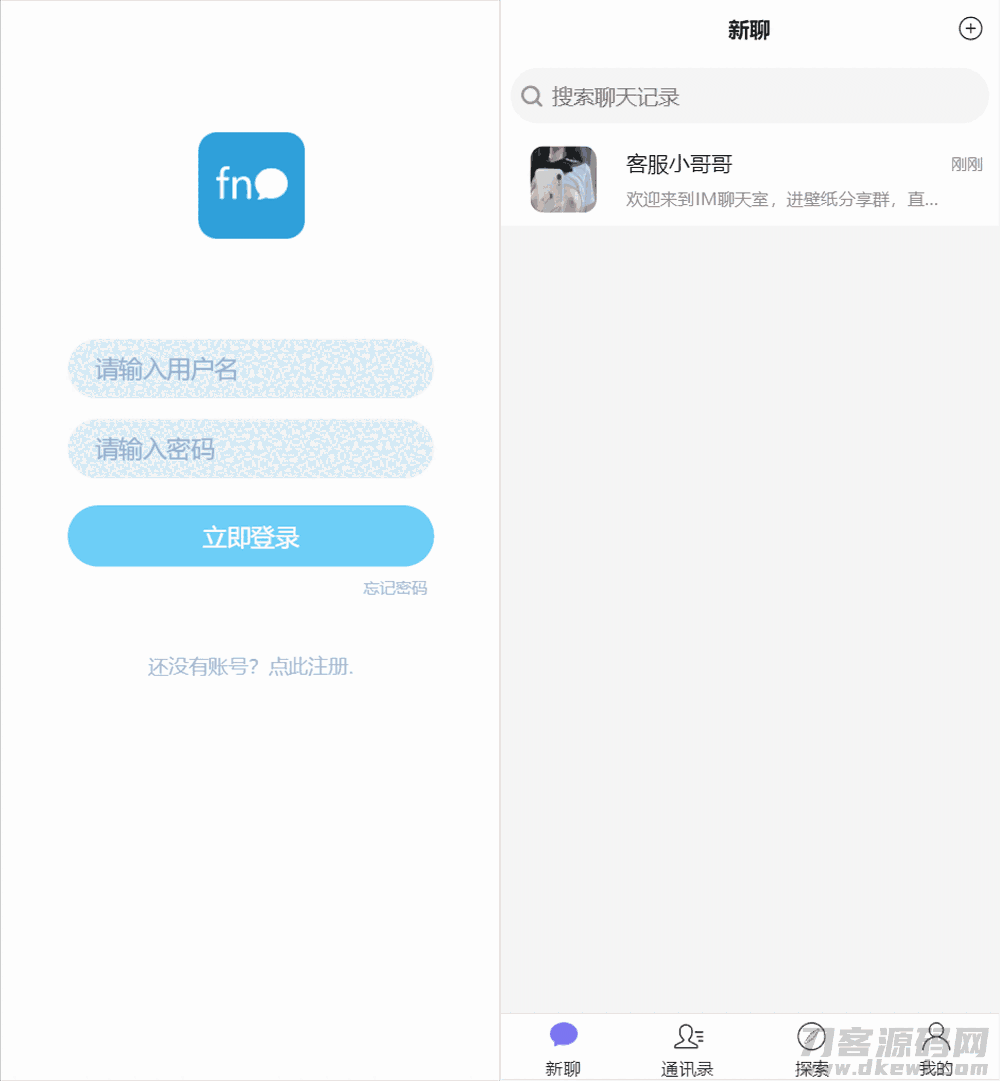The height and width of the screenshot is (1081, 1000).
Task: Tap the 立即登录 login button
Action: coord(250,537)
